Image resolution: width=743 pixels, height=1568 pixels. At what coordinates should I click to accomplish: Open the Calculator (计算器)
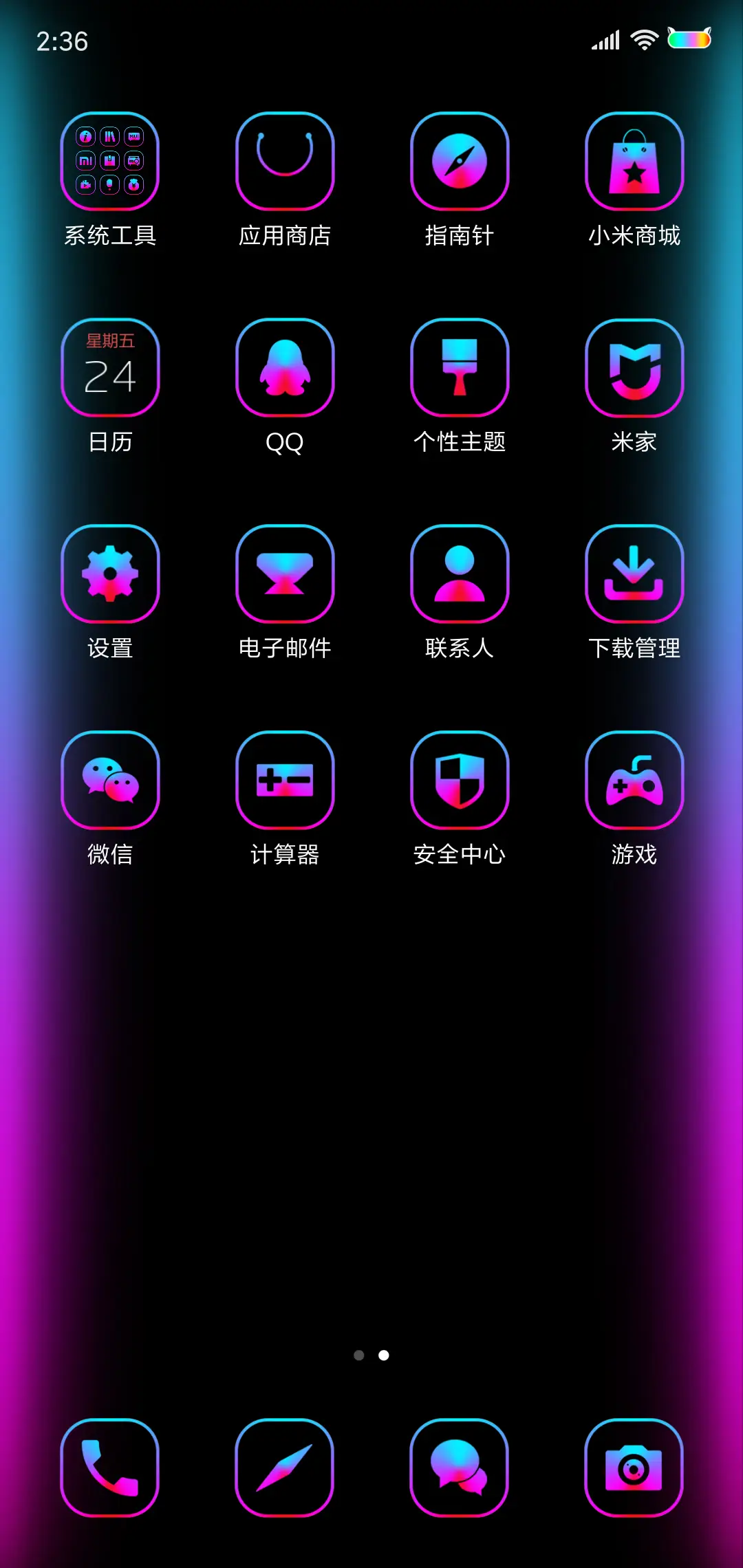(x=285, y=779)
